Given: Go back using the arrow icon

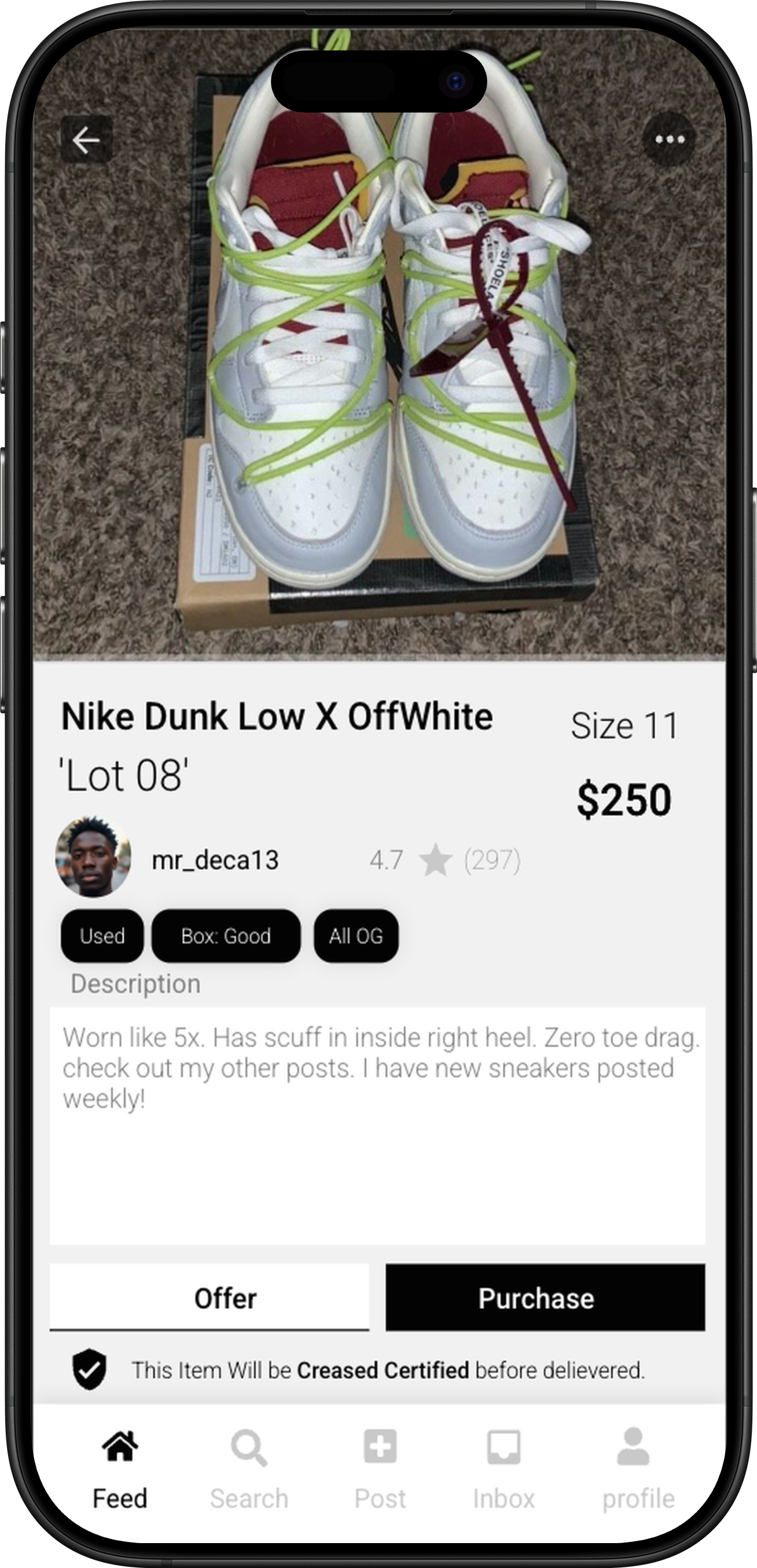Looking at the screenshot, I should pyautogui.click(x=86, y=140).
